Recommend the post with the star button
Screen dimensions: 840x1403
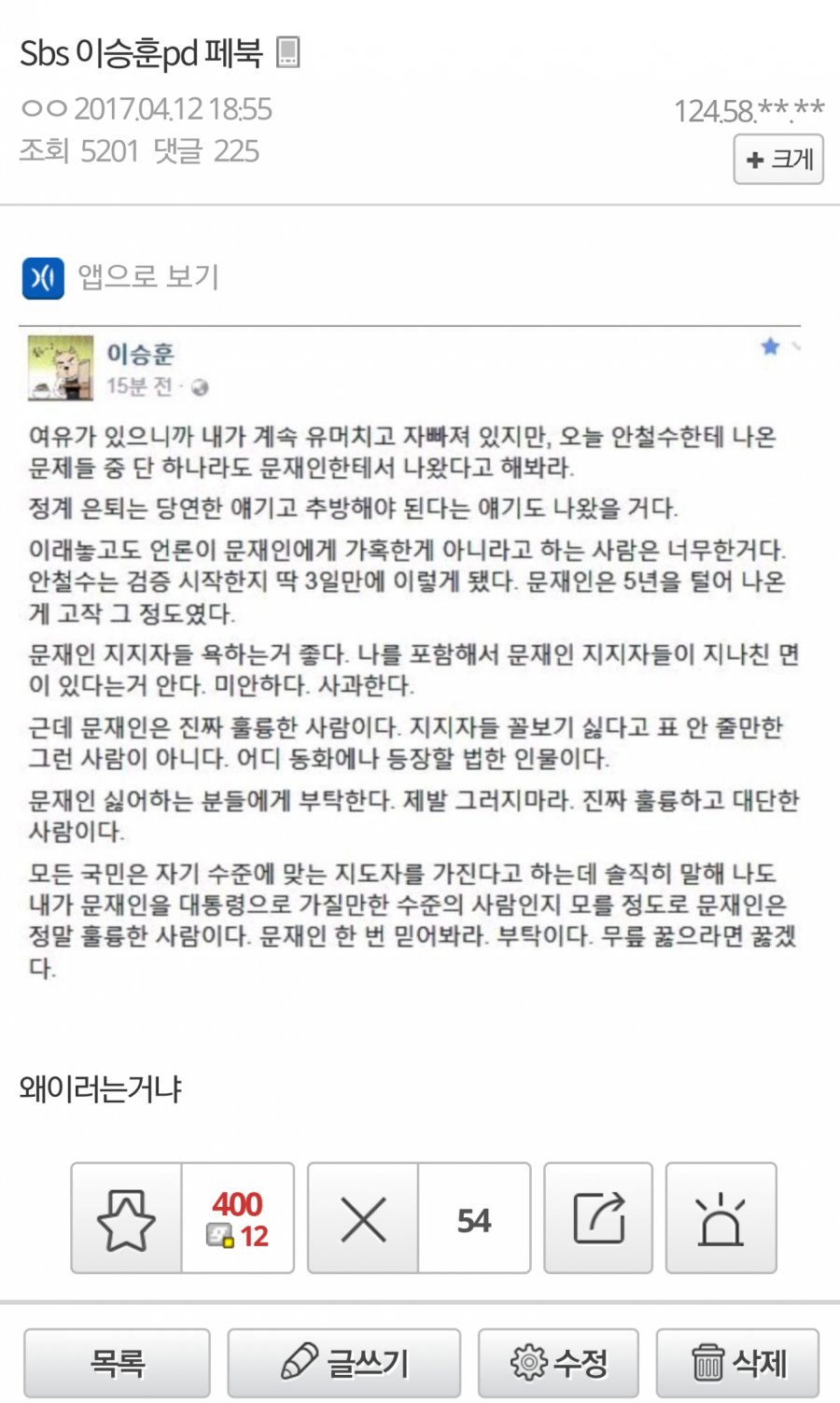pyautogui.click(x=127, y=1218)
